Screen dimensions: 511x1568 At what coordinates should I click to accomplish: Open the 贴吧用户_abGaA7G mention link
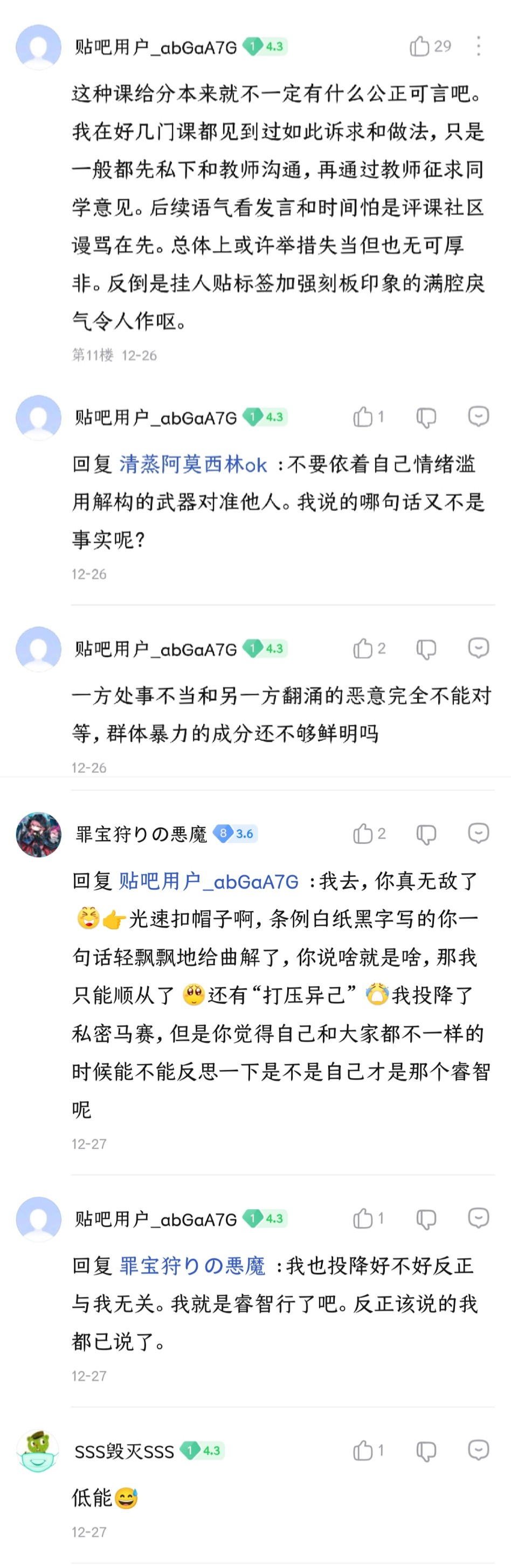208,881
